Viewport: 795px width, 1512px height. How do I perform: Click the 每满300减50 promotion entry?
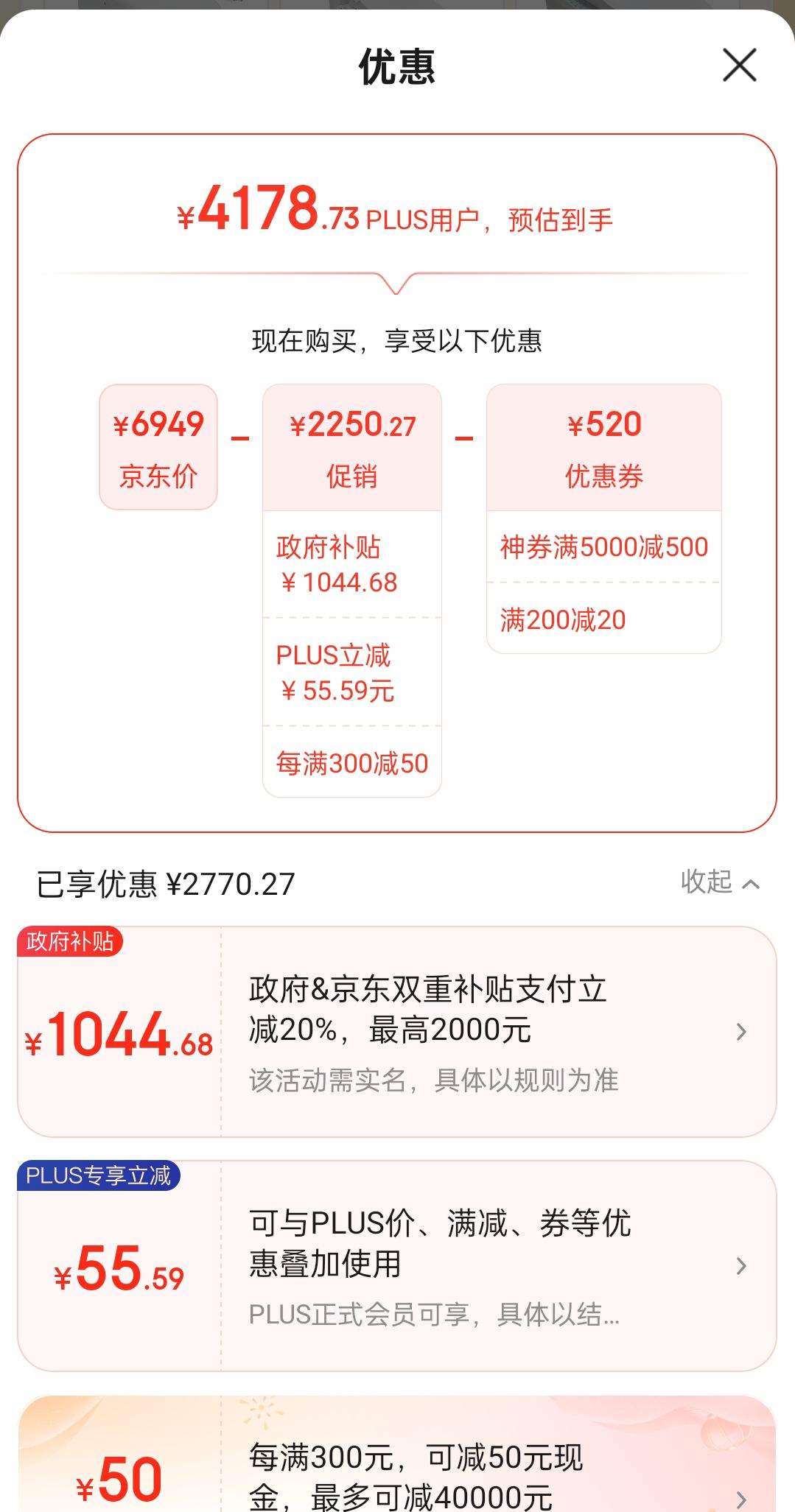pyautogui.click(x=352, y=765)
